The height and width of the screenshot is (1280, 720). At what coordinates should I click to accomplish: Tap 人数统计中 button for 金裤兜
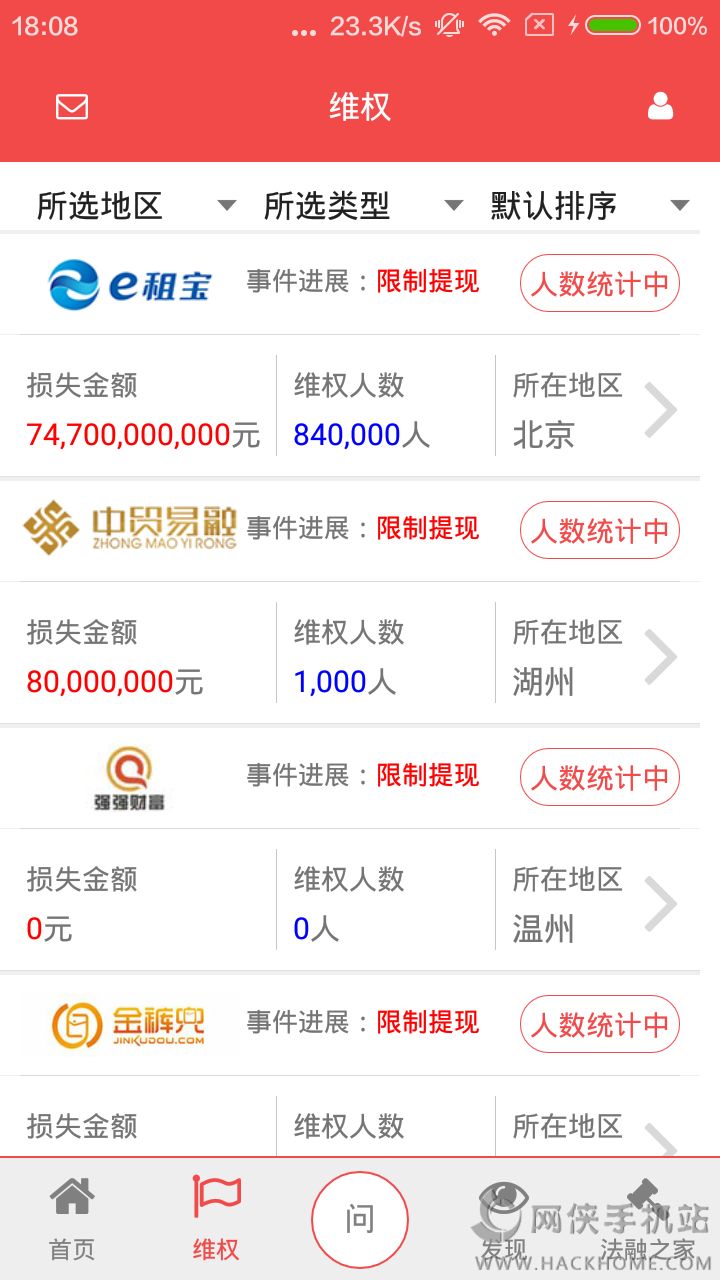[x=600, y=1025]
